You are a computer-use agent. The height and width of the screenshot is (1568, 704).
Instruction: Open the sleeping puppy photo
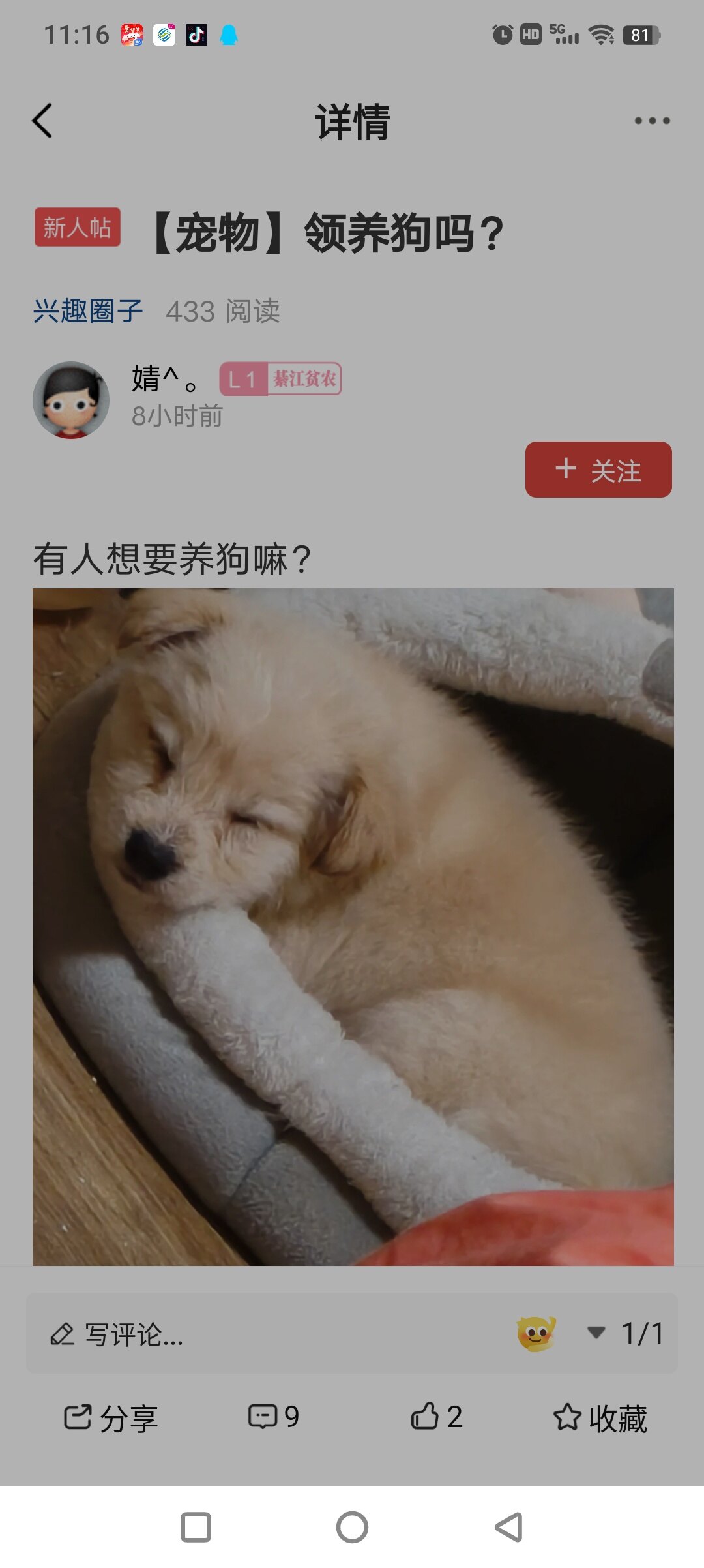[353, 926]
